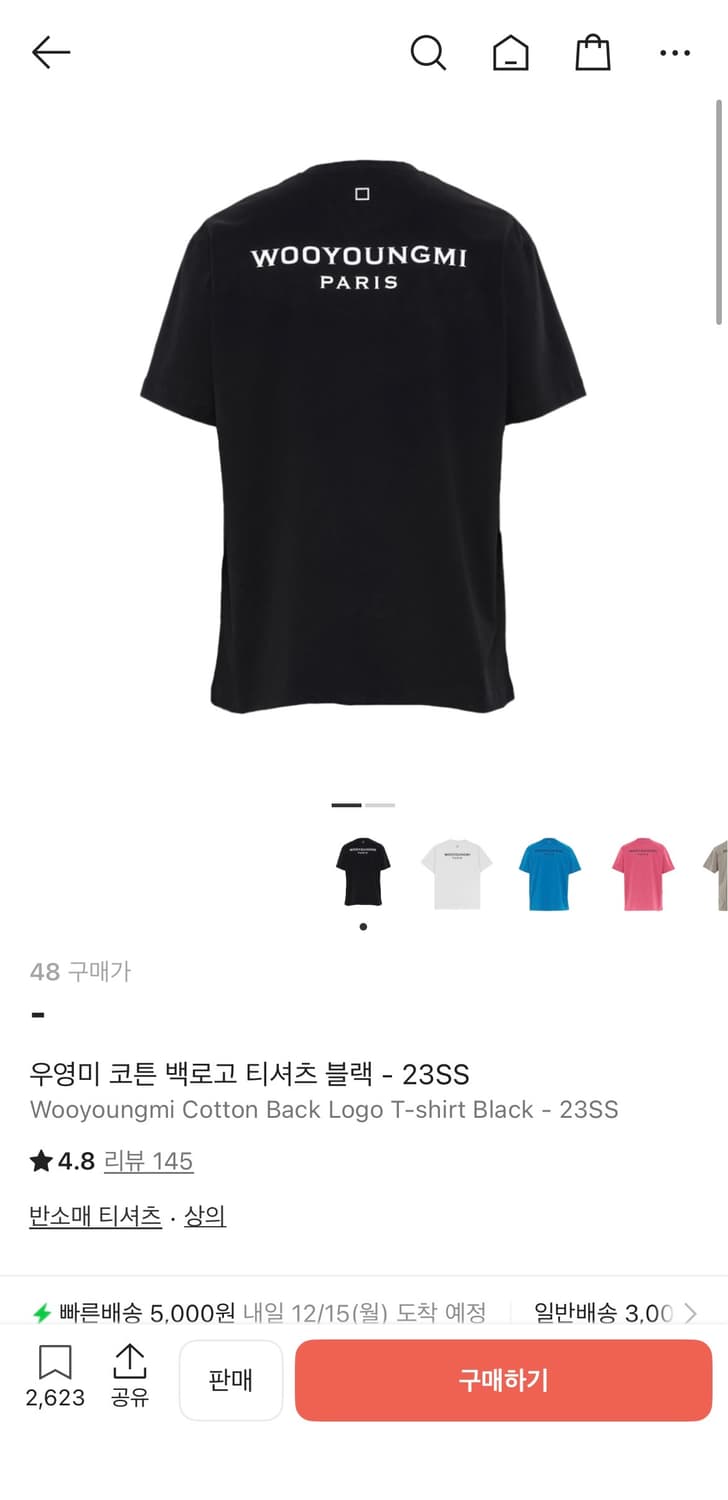Screen dimensions: 728x1500
Task: Open the more options menu
Action: pos(675,53)
